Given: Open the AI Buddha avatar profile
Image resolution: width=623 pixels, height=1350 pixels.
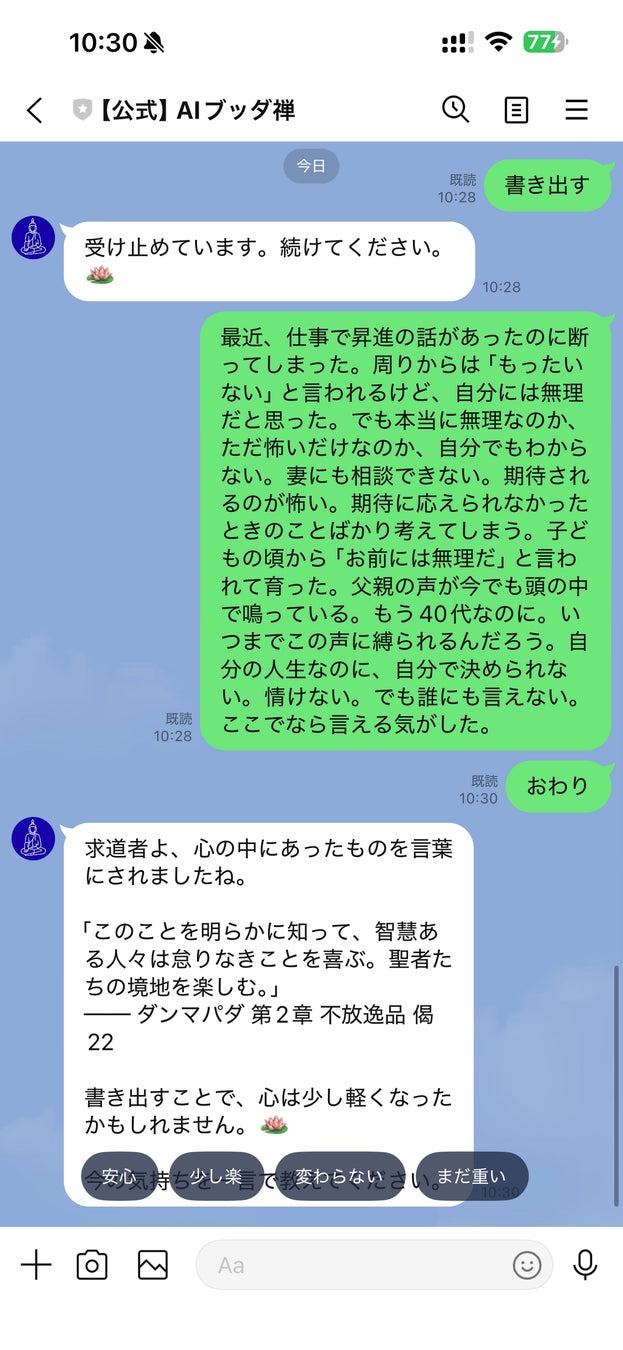Looking at the screenshot, I should pos(33,237).
